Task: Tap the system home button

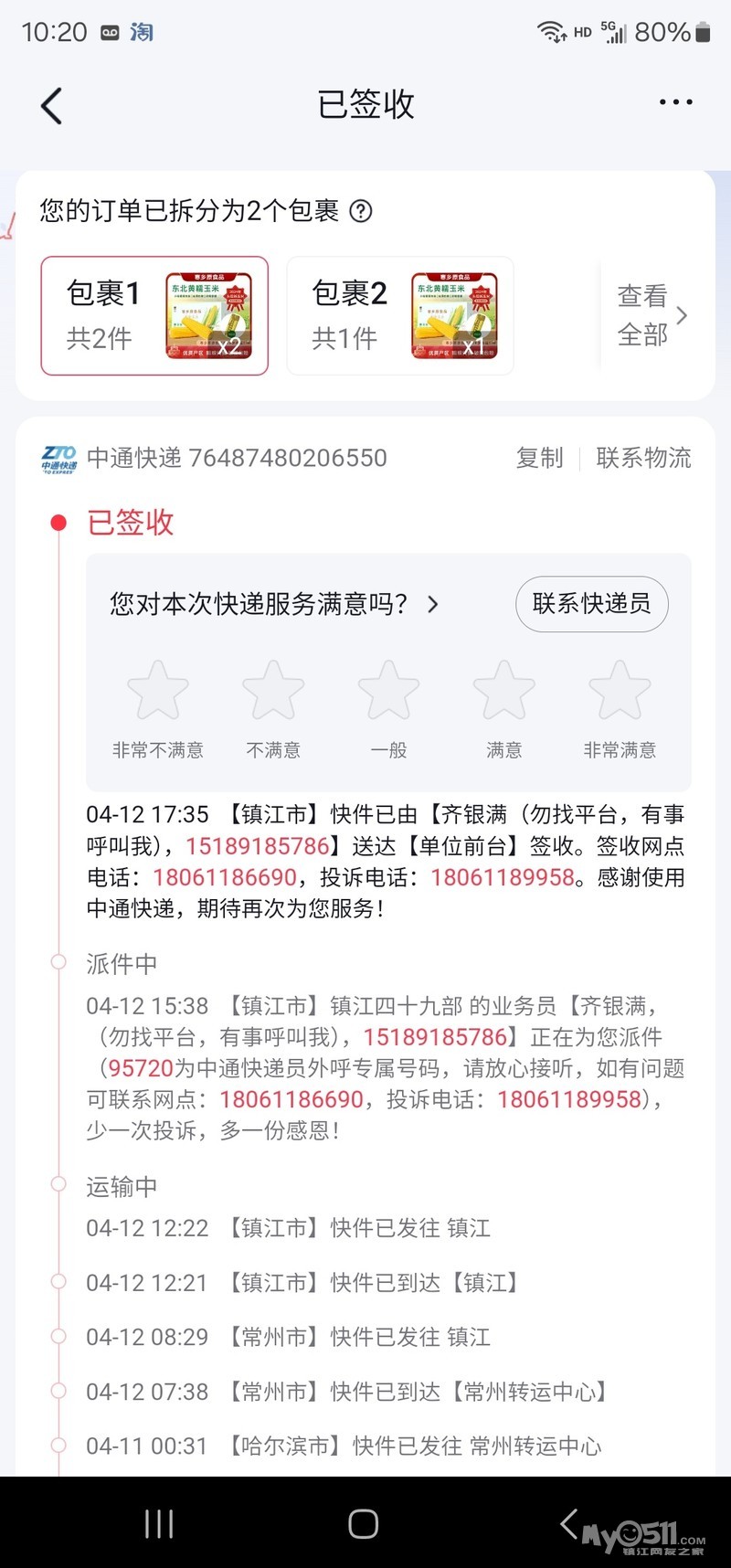Action: tap(364, 1523)
